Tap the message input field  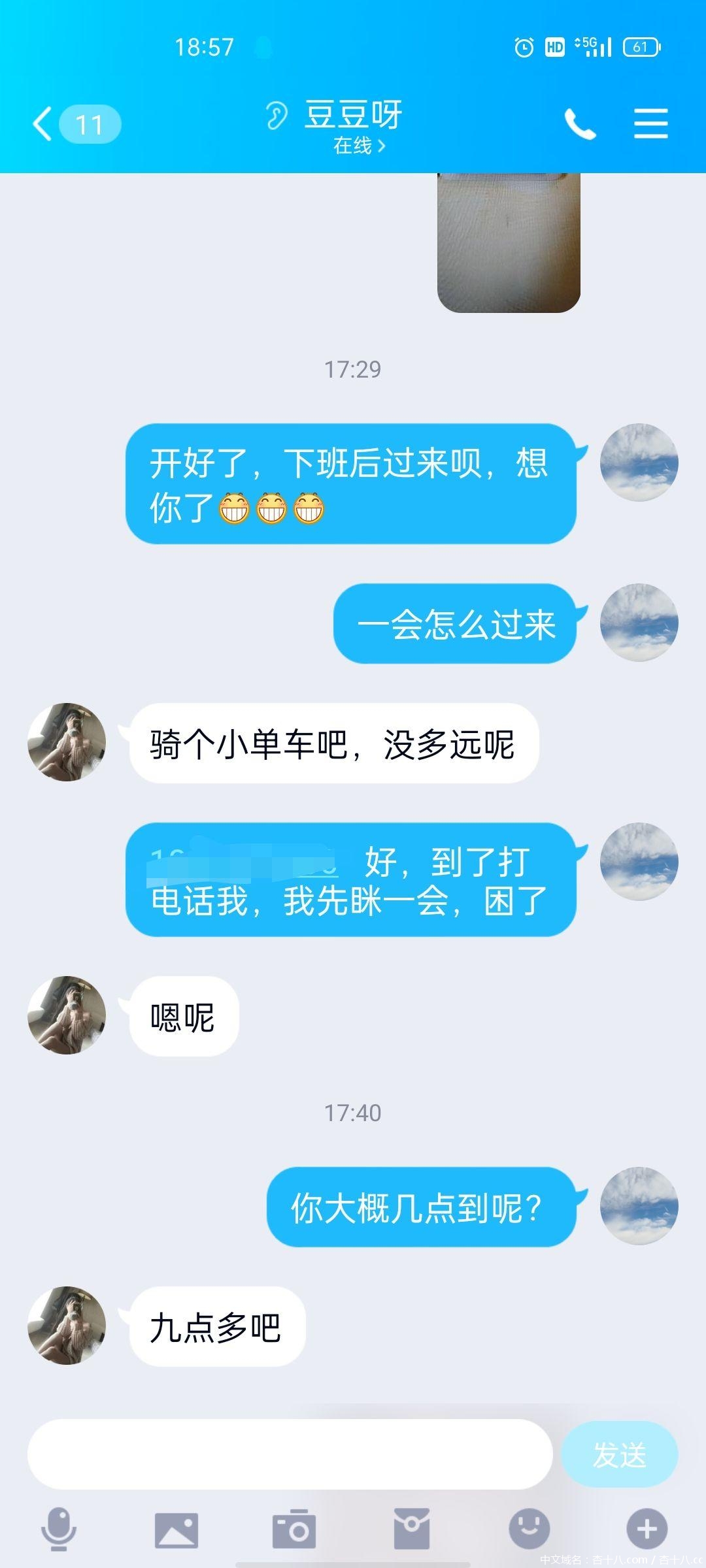pyautogui.click(x=290, y=1454)
